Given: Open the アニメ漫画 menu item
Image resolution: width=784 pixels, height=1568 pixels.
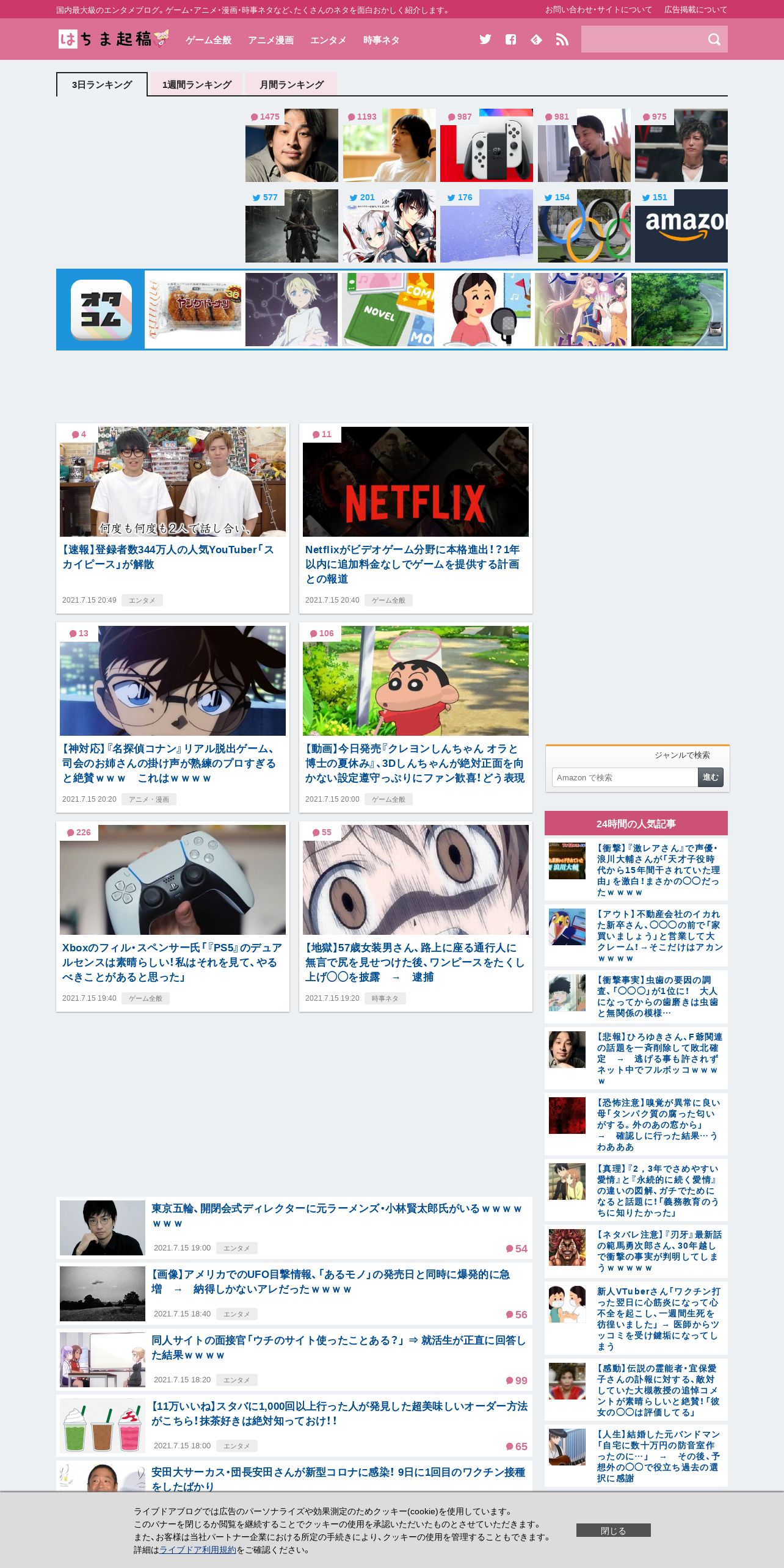Looking at the screenshot, I should click(271, 40).
